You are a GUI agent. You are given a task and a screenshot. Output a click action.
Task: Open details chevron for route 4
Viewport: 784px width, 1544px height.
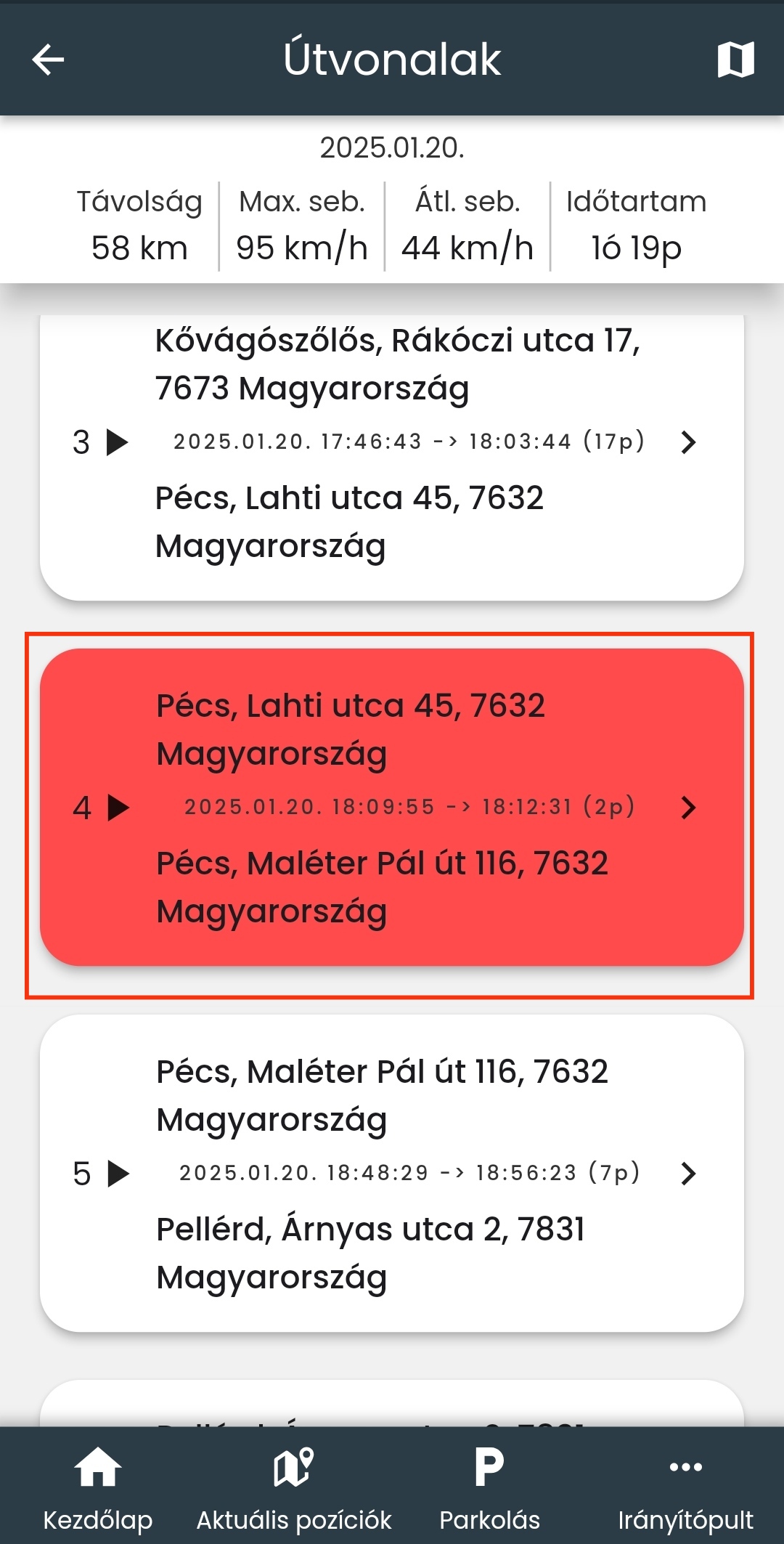point(688,807)
